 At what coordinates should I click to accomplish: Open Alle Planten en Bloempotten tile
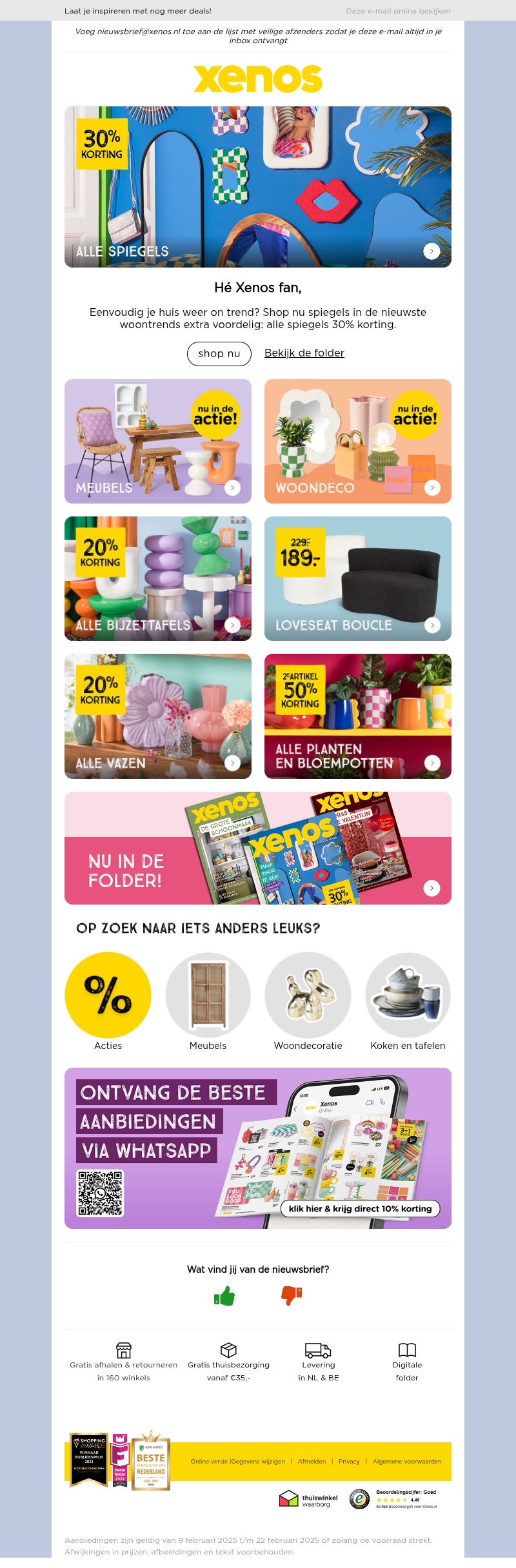tap(358, 716)
